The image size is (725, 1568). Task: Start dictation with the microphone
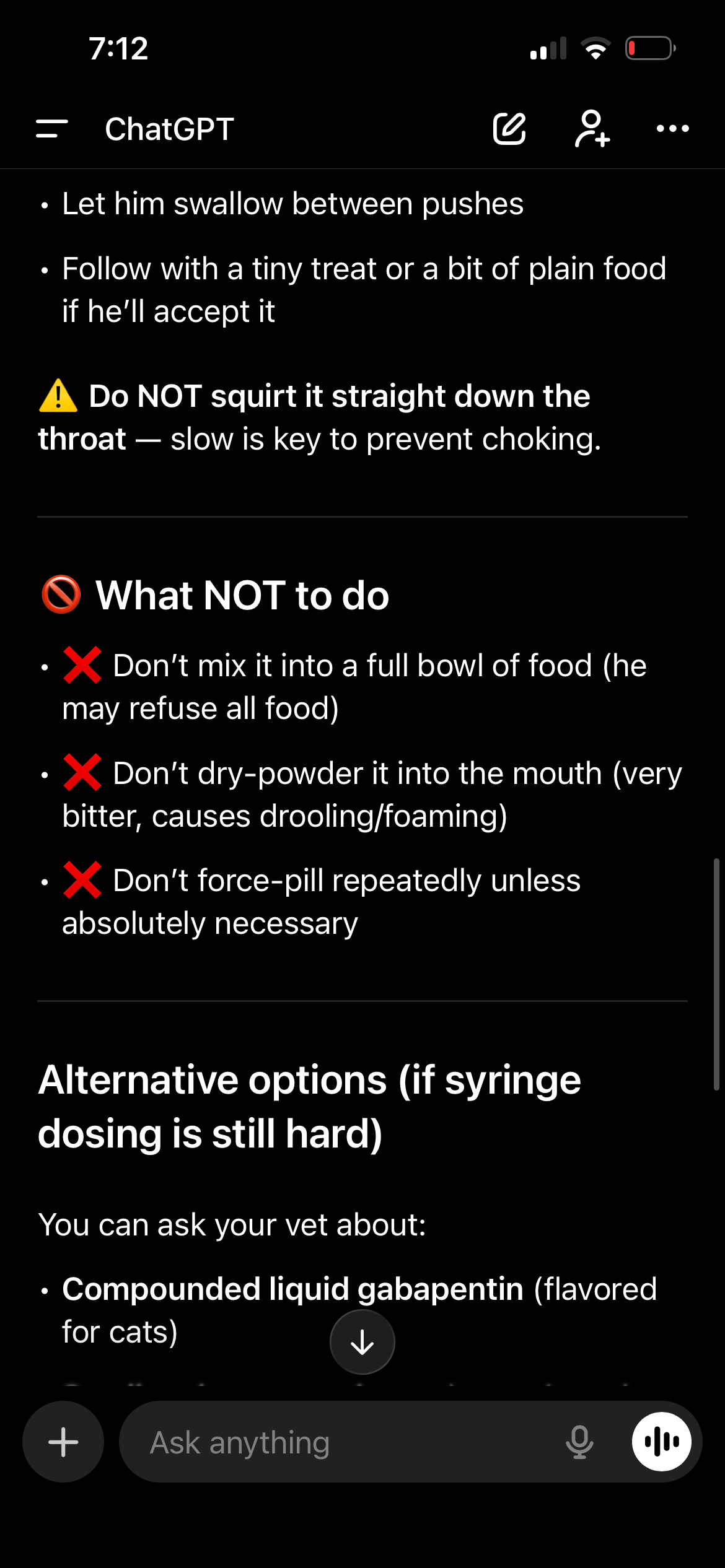tap(579, 1442)
